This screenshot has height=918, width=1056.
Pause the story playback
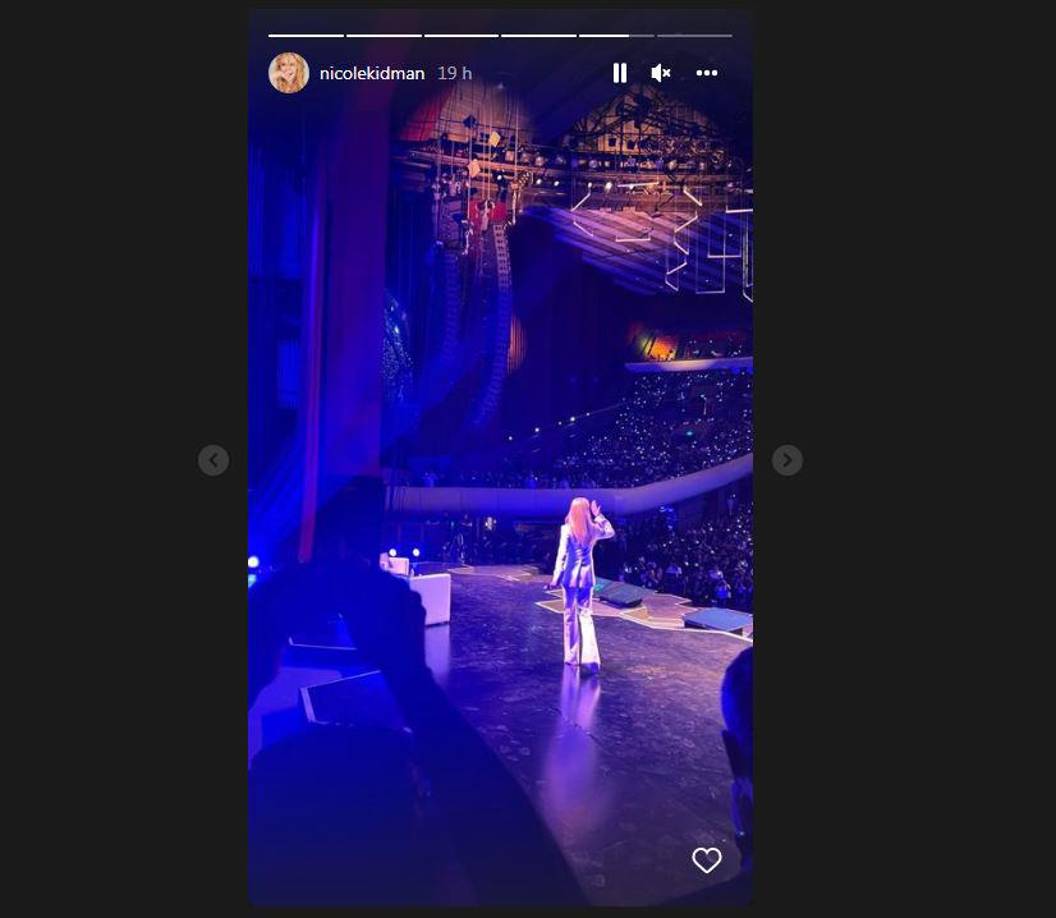pyautogui.click(x=619, y=73)
